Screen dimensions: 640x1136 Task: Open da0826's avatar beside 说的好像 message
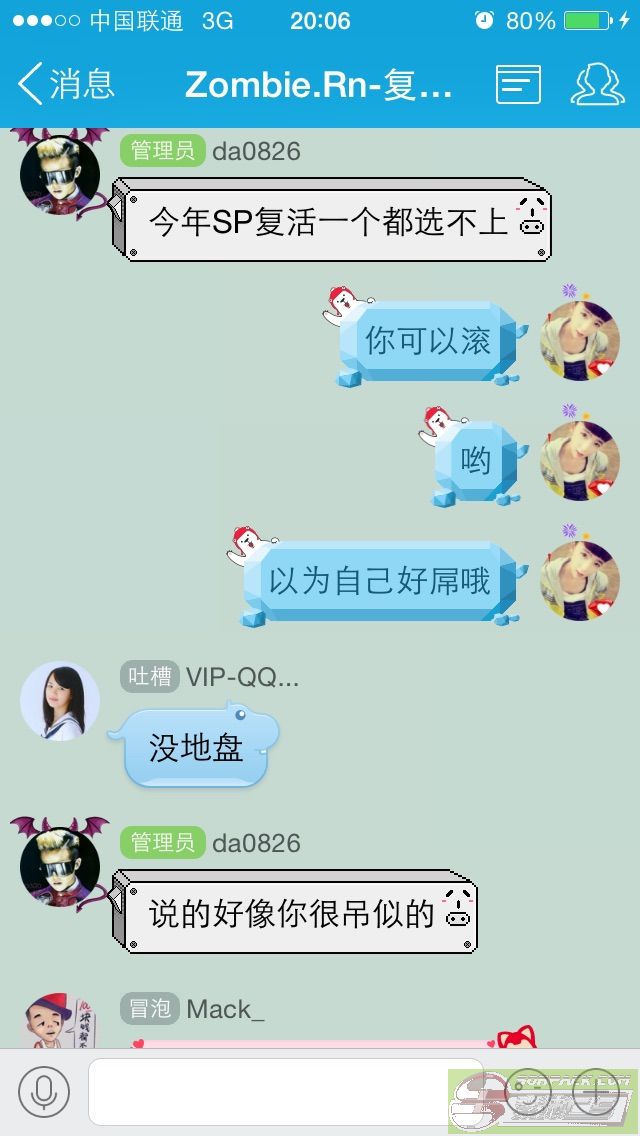60,866
